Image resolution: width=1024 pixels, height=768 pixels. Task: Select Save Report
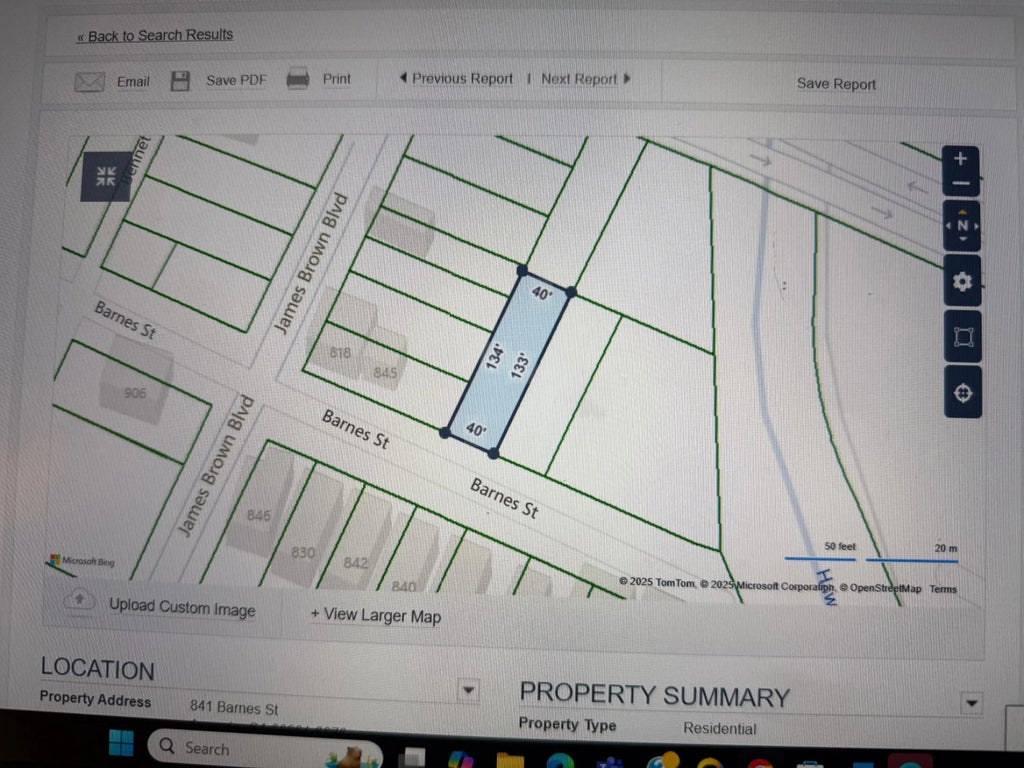point(836,84)
